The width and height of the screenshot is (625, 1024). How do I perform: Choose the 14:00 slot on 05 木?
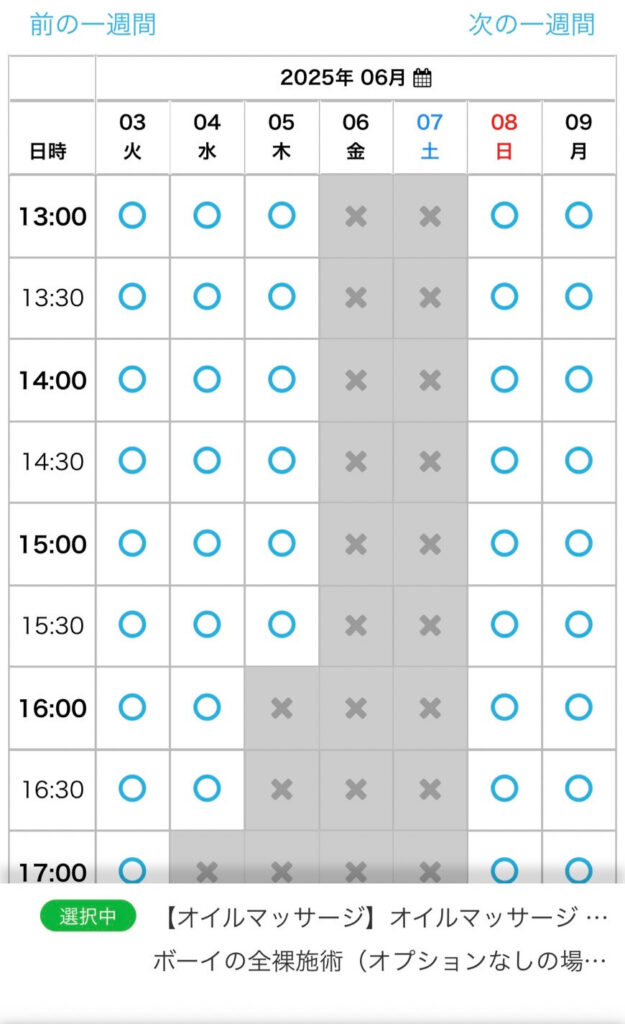pyautogui.click(x=281, y=379)
